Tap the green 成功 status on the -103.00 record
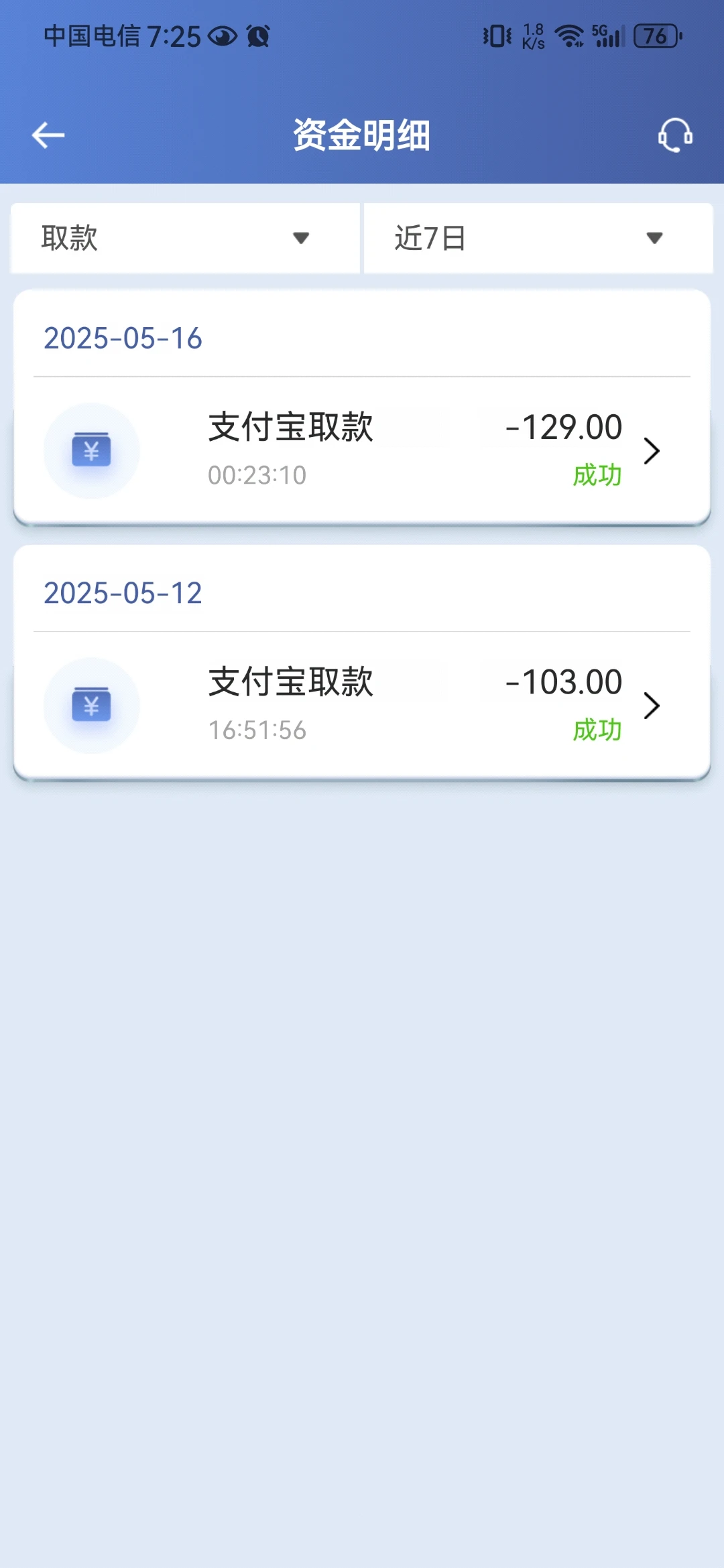The height and width of the screenshot is (1568, 724). [x=597, y=729]
